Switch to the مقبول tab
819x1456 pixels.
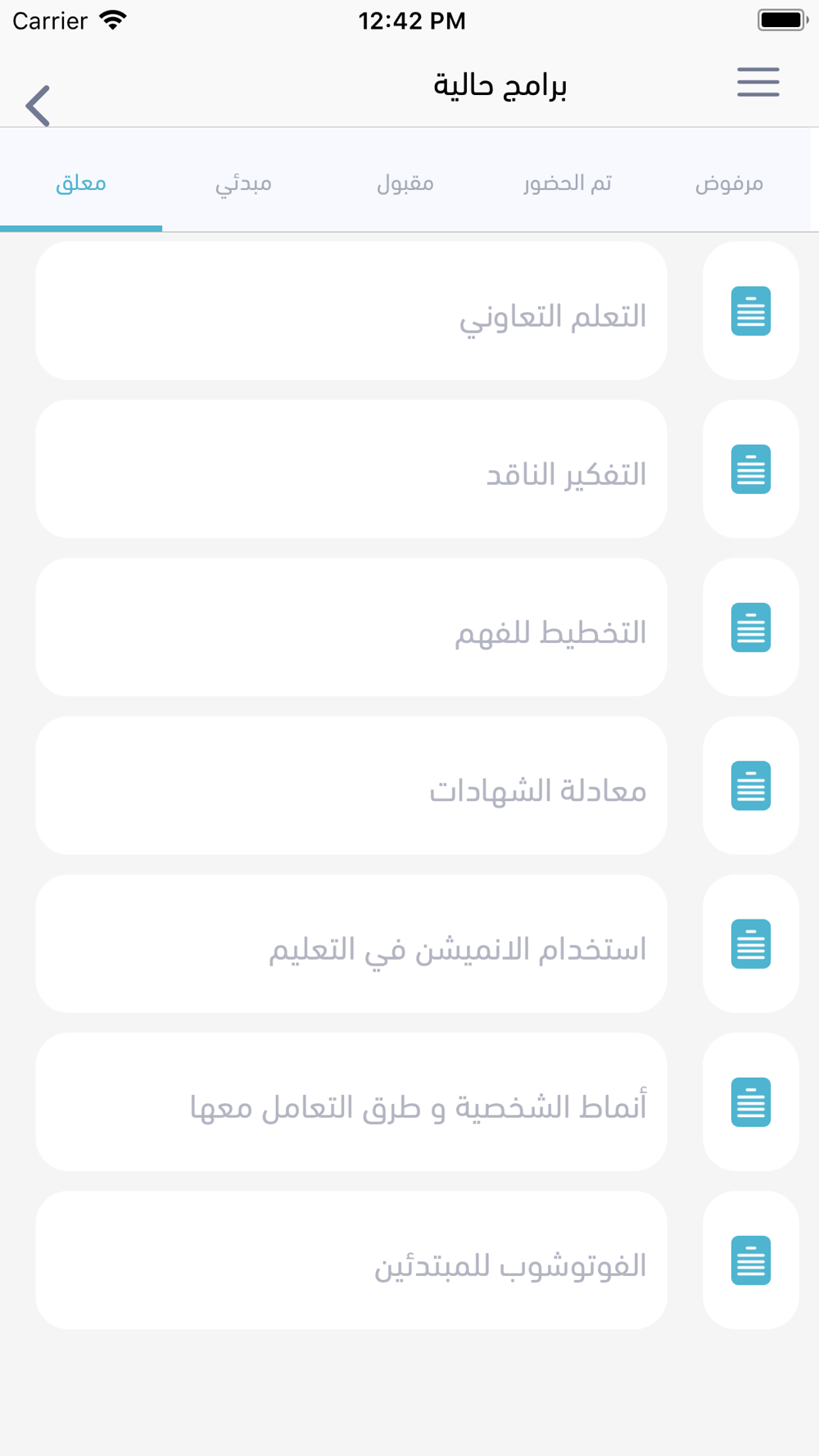[x=405, y=183]
